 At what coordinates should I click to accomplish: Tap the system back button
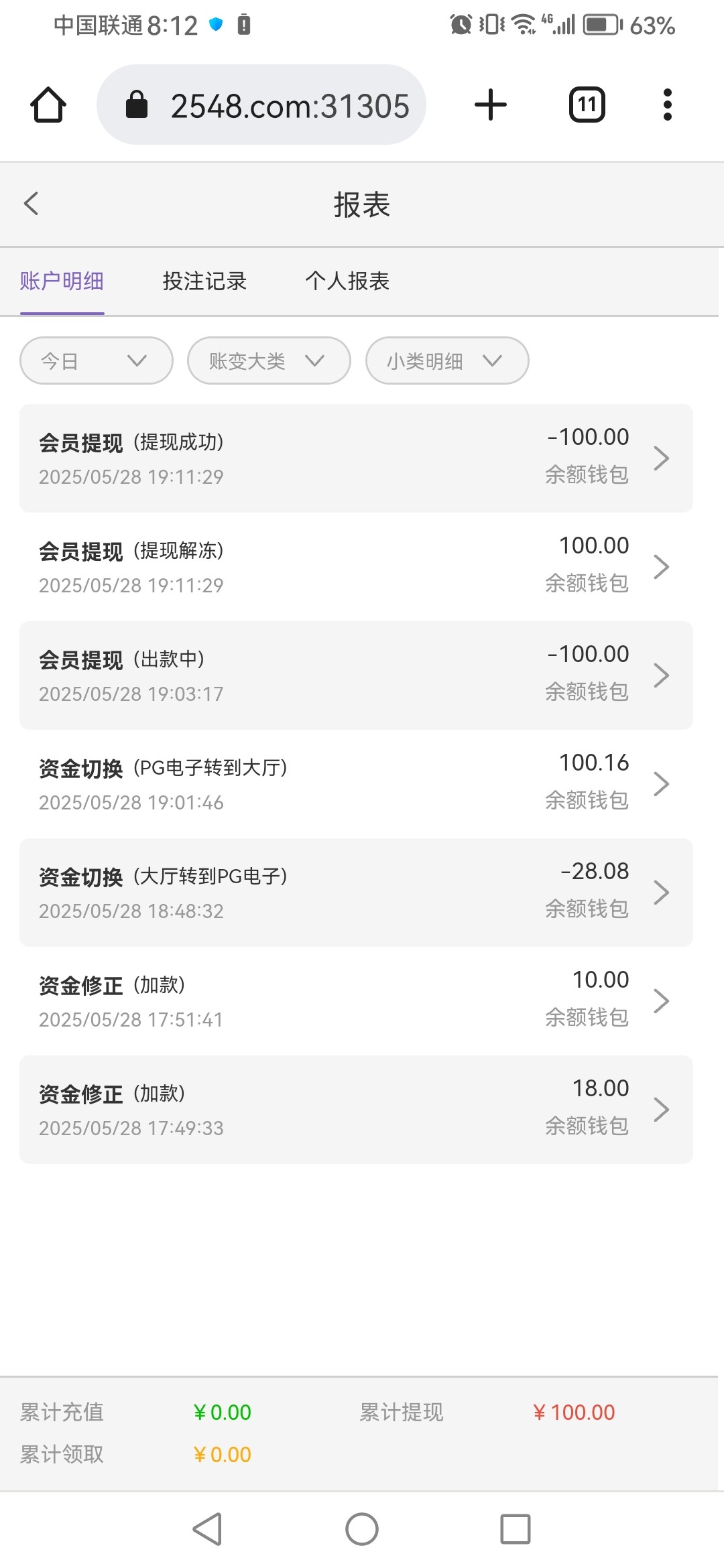click(208, 1529)
